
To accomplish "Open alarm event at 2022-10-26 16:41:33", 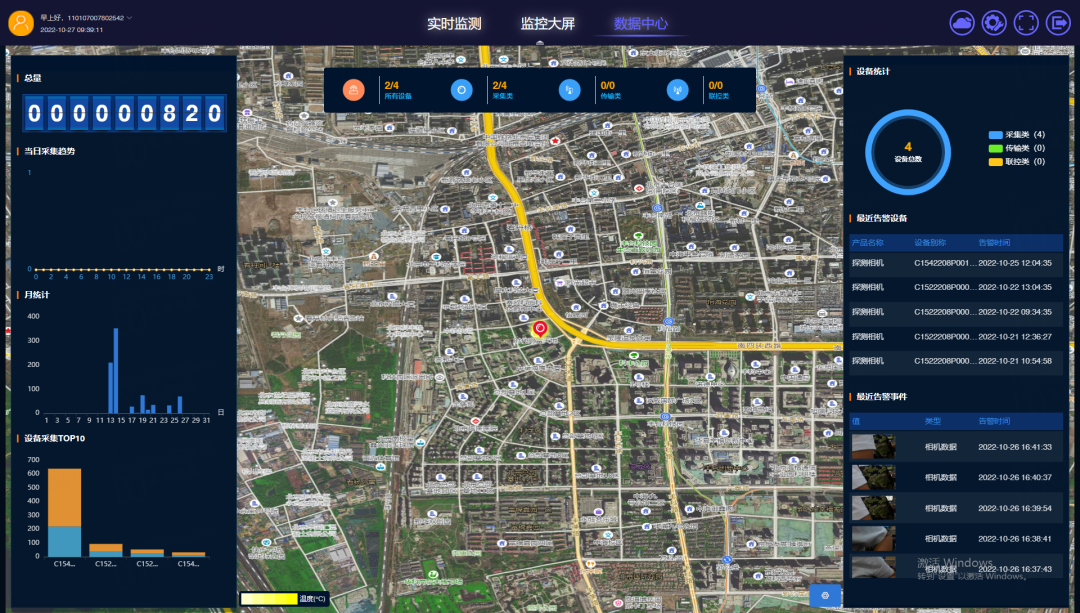I will (955, 447).
